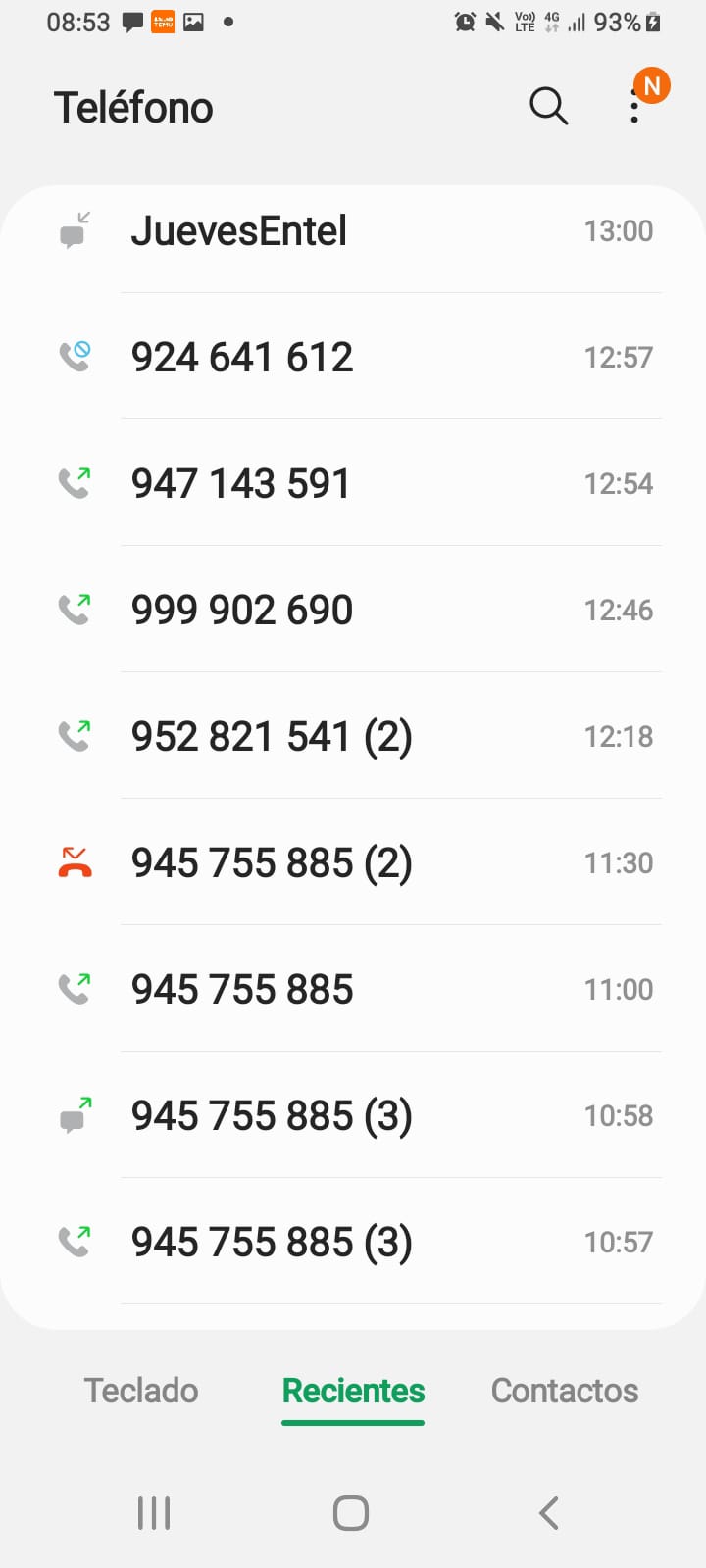This screenshot has height=1568, width=706.
Task: Go back with the system back button
Action: pos(549,1513)
